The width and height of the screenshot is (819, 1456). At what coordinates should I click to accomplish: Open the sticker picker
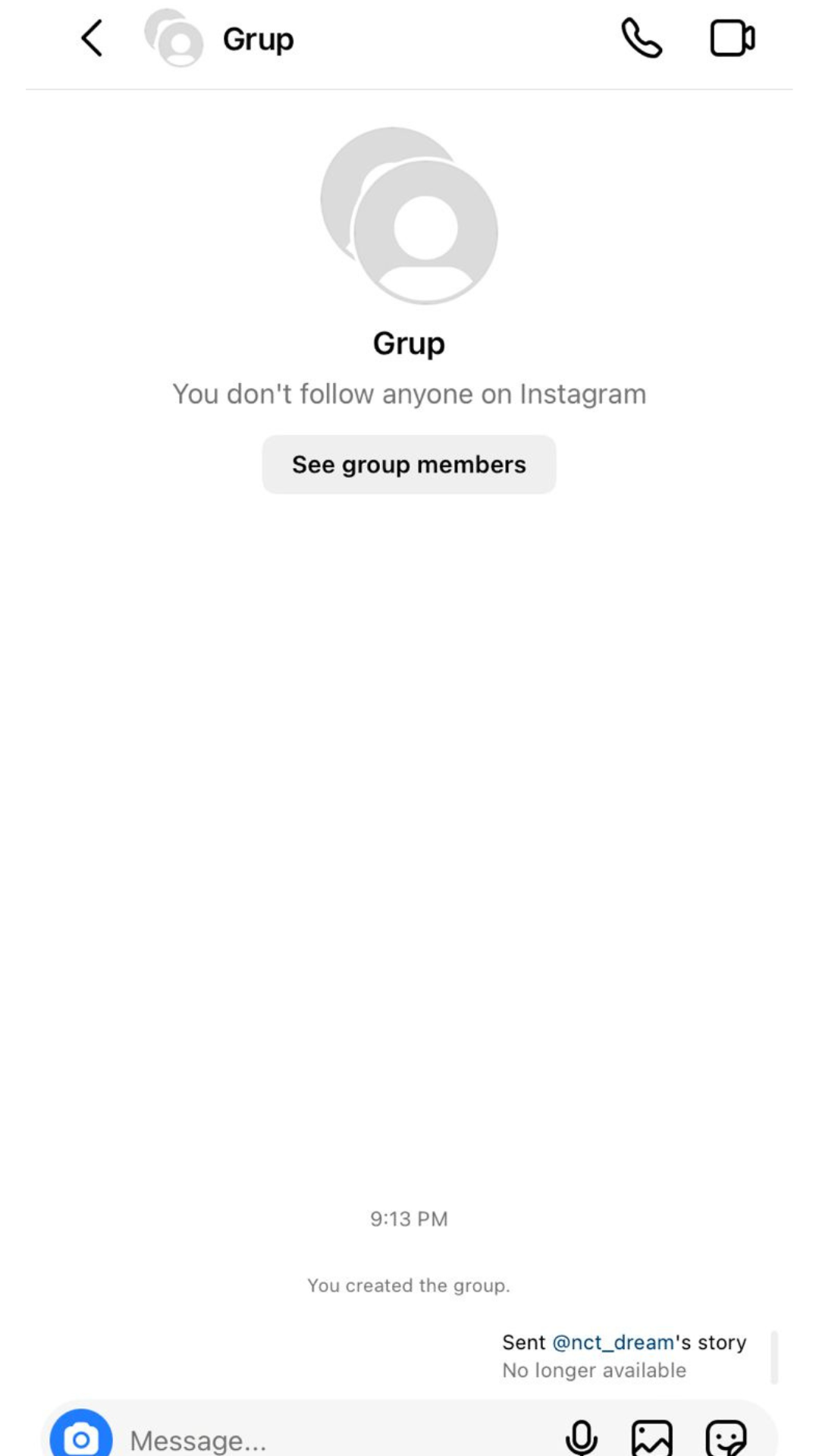[x=726, y=1438]
